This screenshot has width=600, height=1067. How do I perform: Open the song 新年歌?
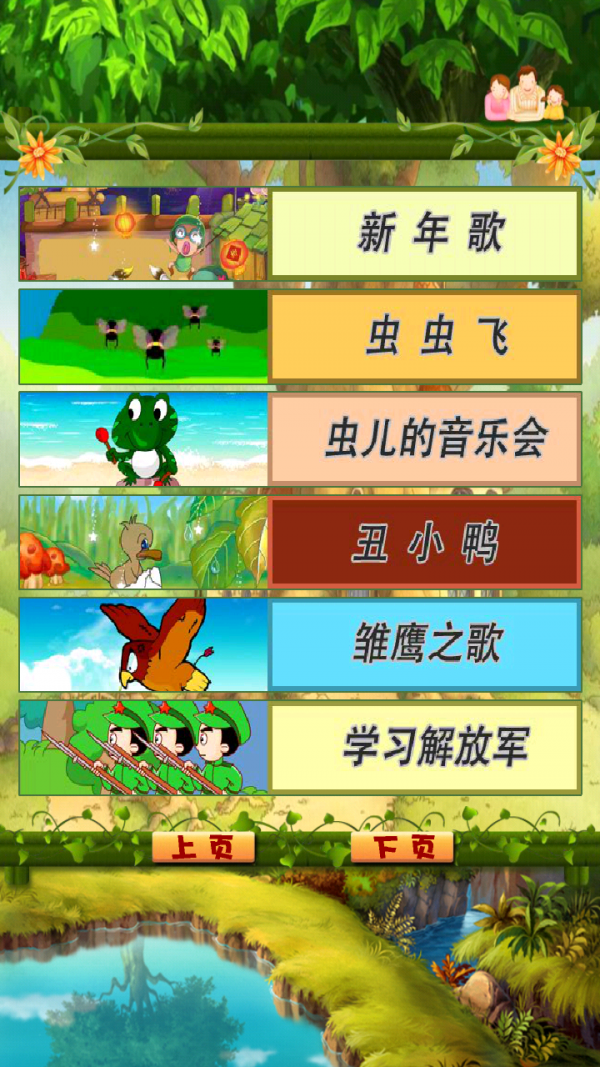425,234
